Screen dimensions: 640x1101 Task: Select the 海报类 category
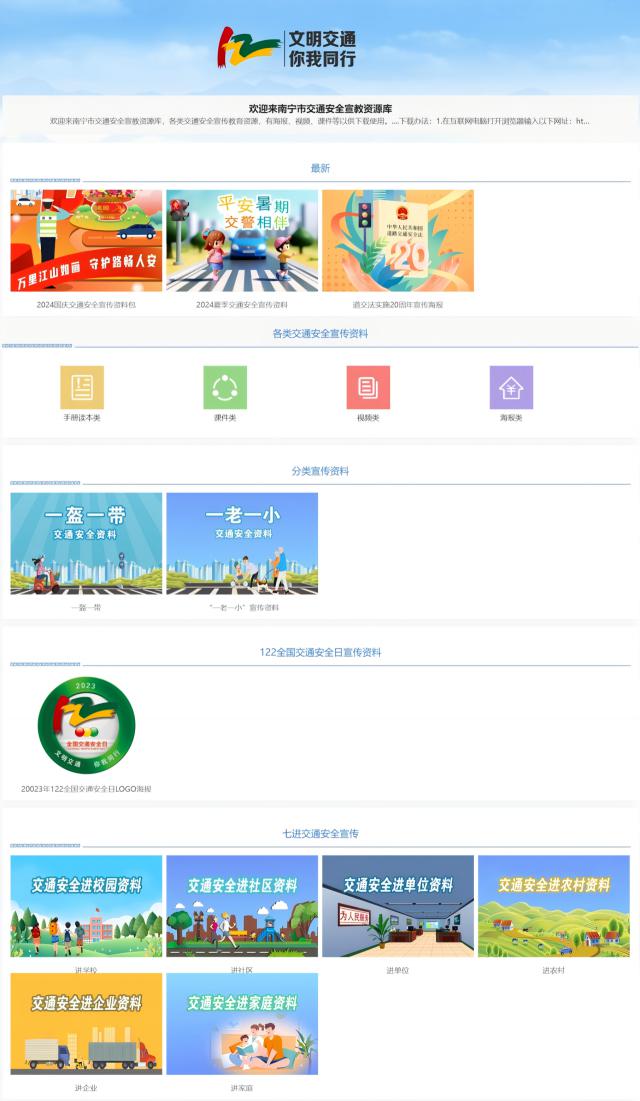(x=511, y=388)
